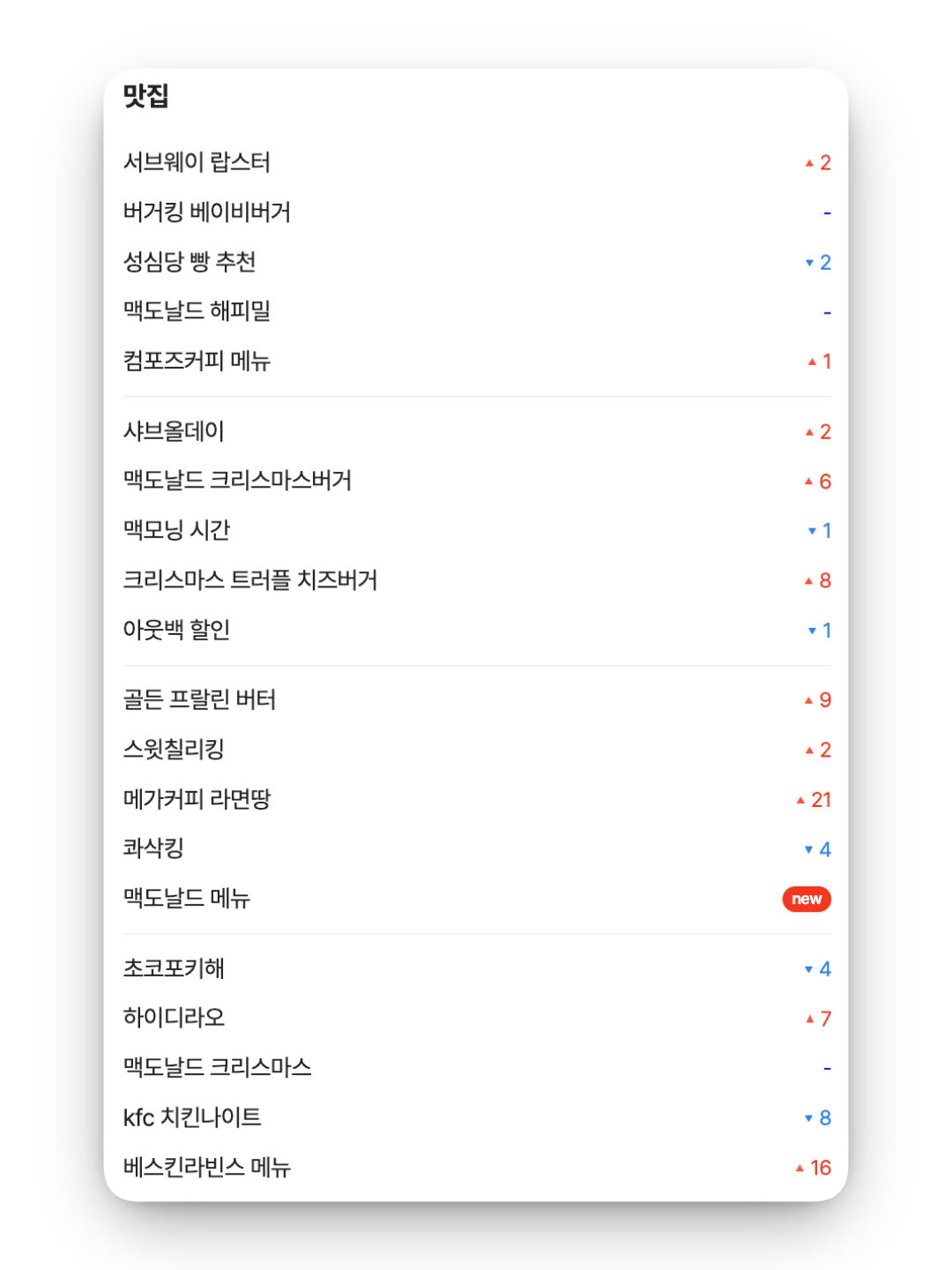Open kfc 치킨나이트 keyword
The image size is (952, 1270).
point(192,1117)
